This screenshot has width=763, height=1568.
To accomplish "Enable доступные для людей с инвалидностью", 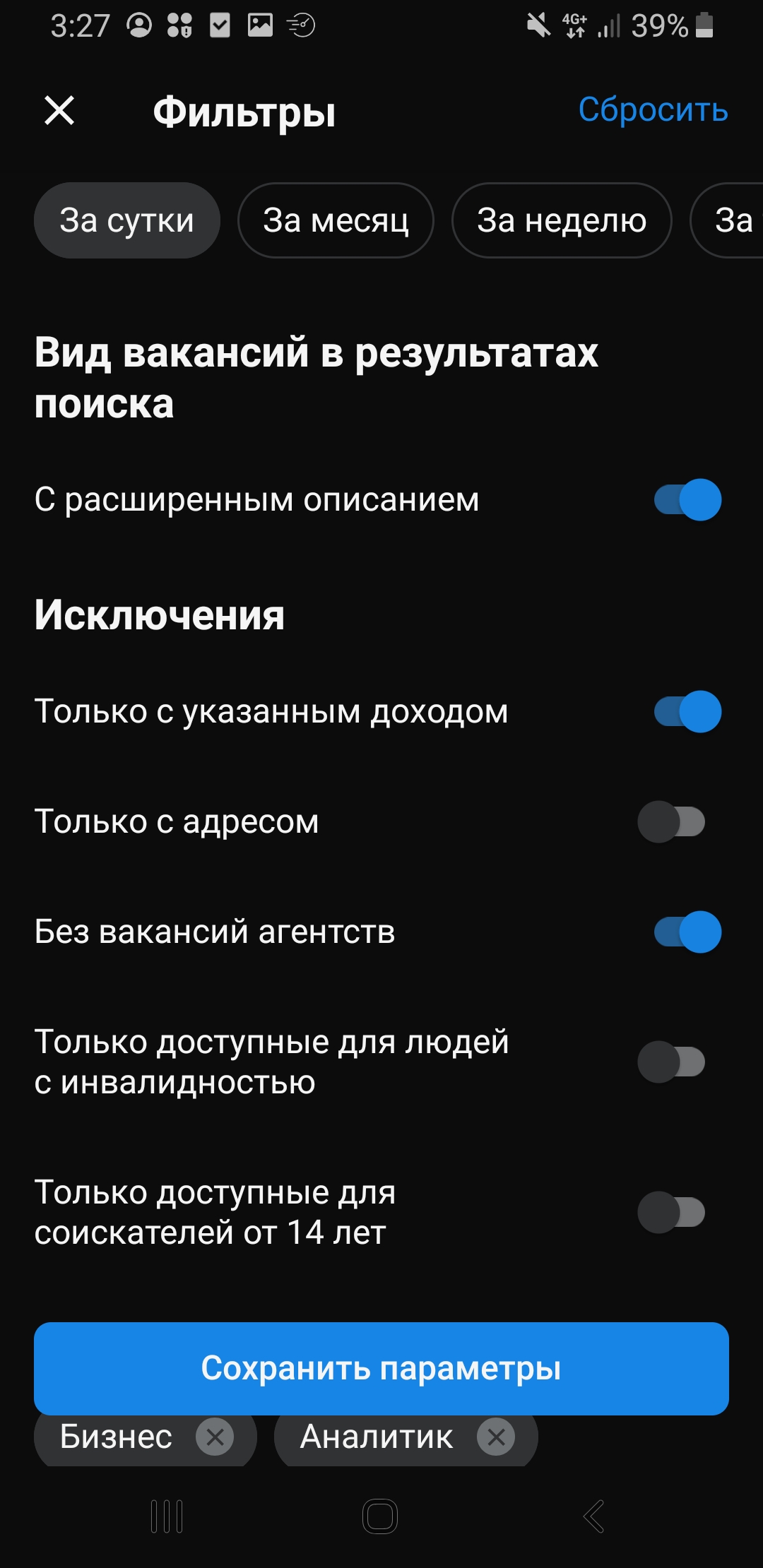I will (672, 1062).
